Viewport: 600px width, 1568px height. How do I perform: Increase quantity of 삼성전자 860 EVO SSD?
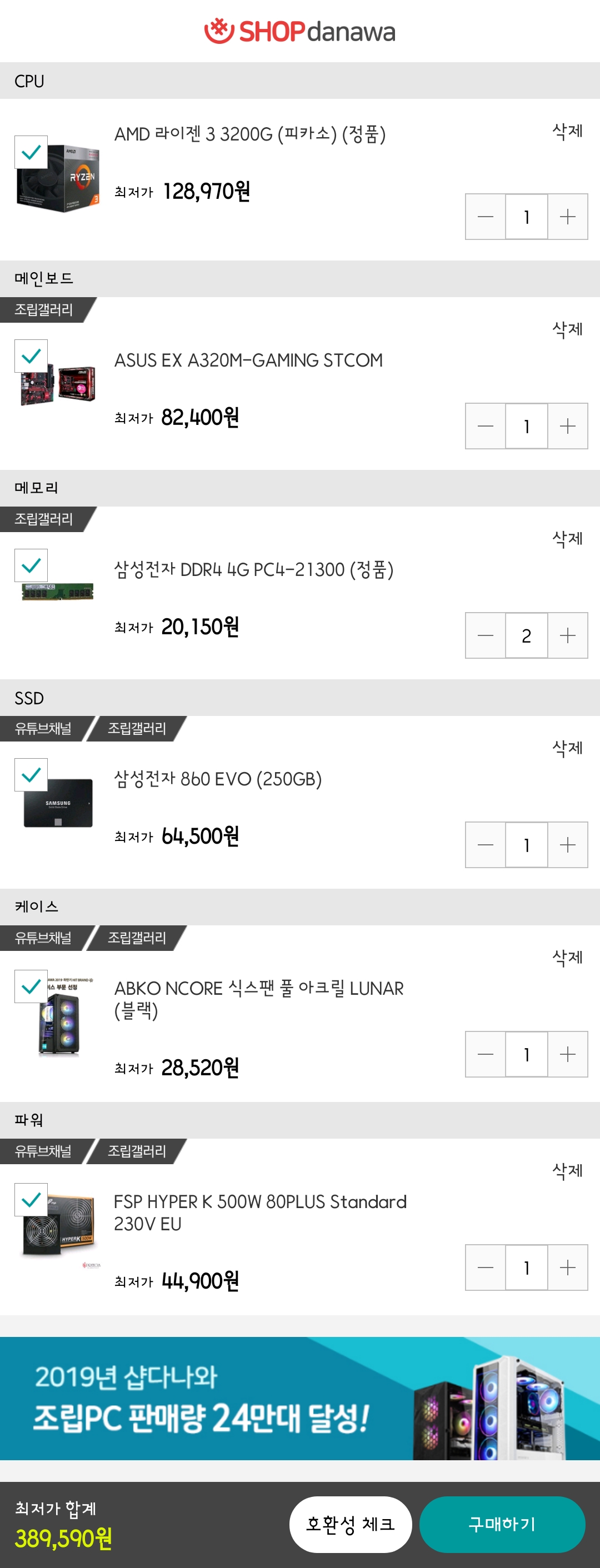click(567, 845)
